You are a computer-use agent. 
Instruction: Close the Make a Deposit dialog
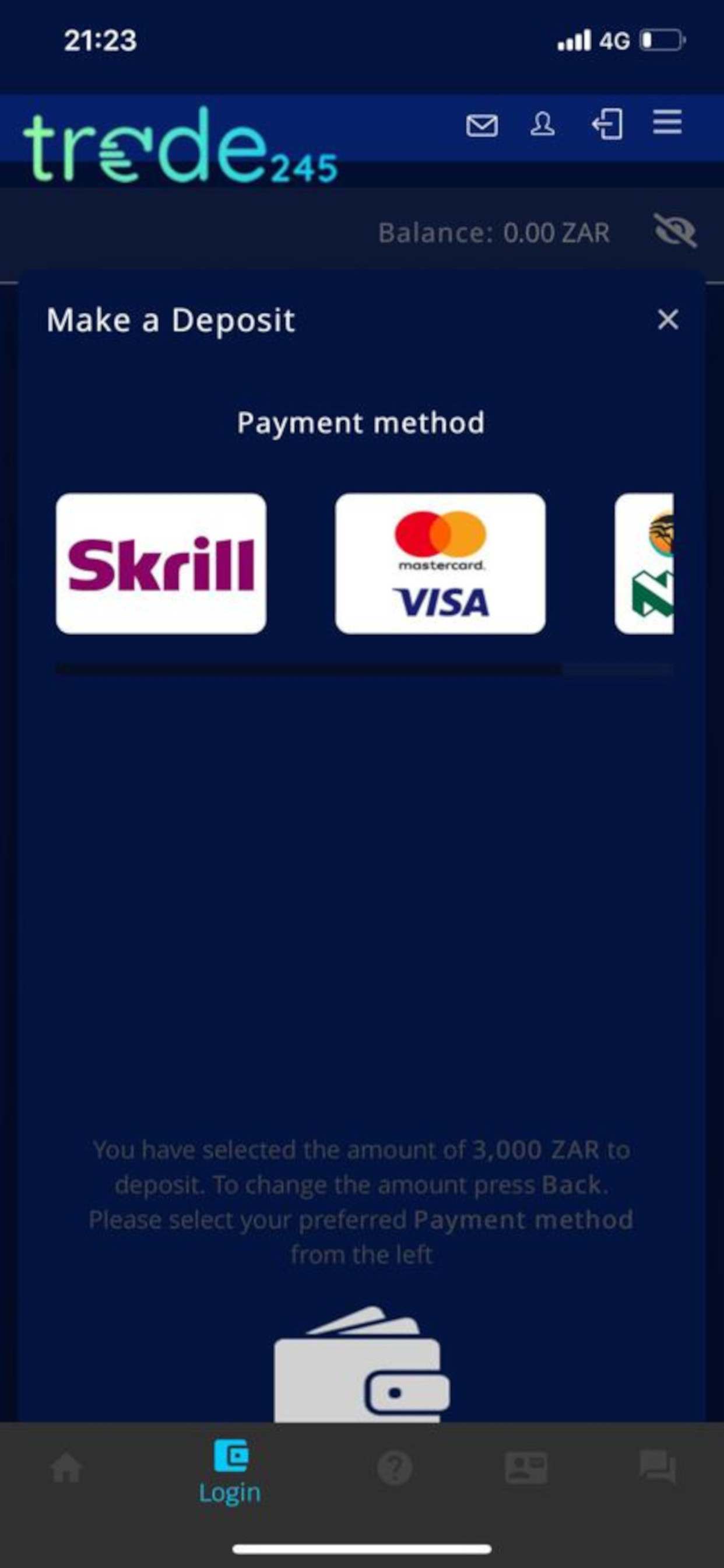667,320
